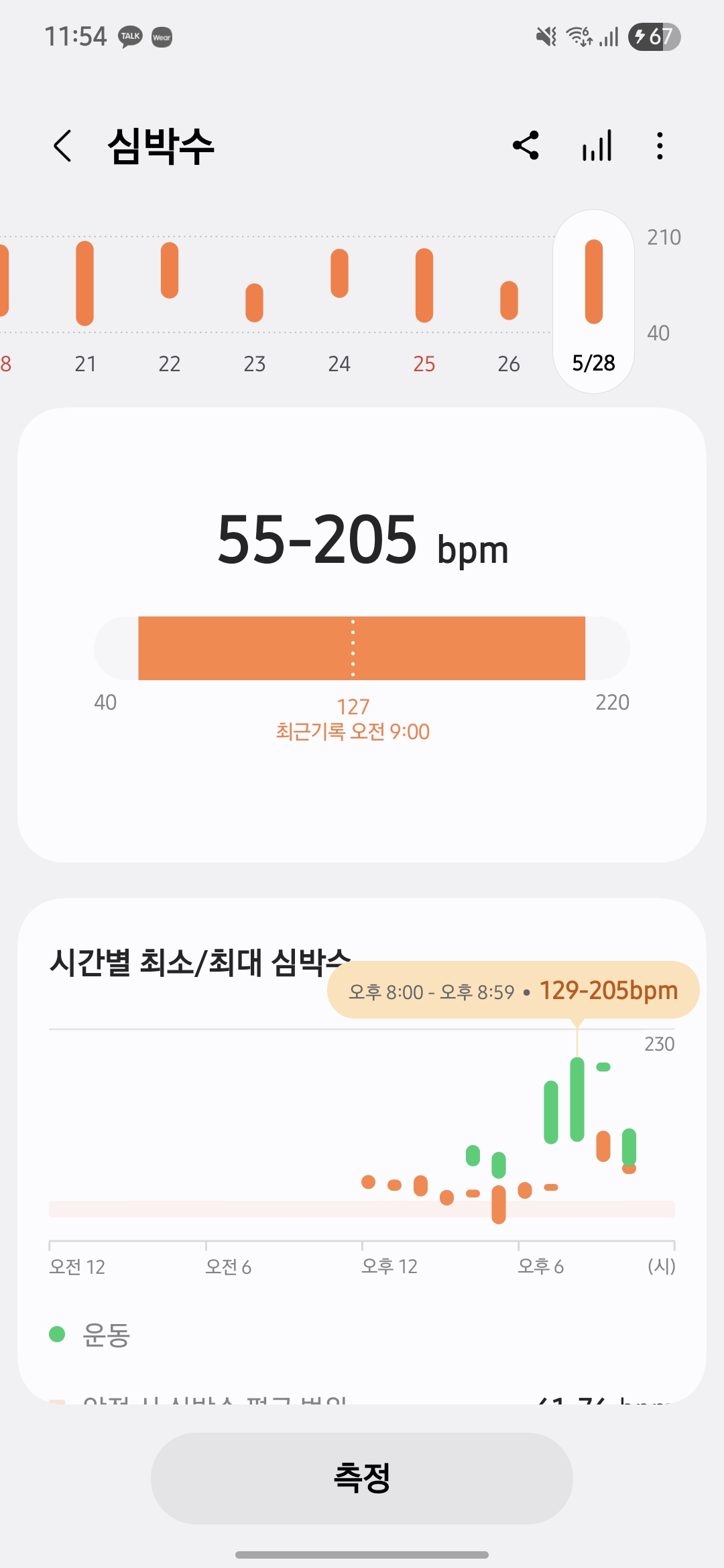This screenshot has width=724, height=1568.
Task: Select day 26 in the date chart
Action: tap(509, 302)
